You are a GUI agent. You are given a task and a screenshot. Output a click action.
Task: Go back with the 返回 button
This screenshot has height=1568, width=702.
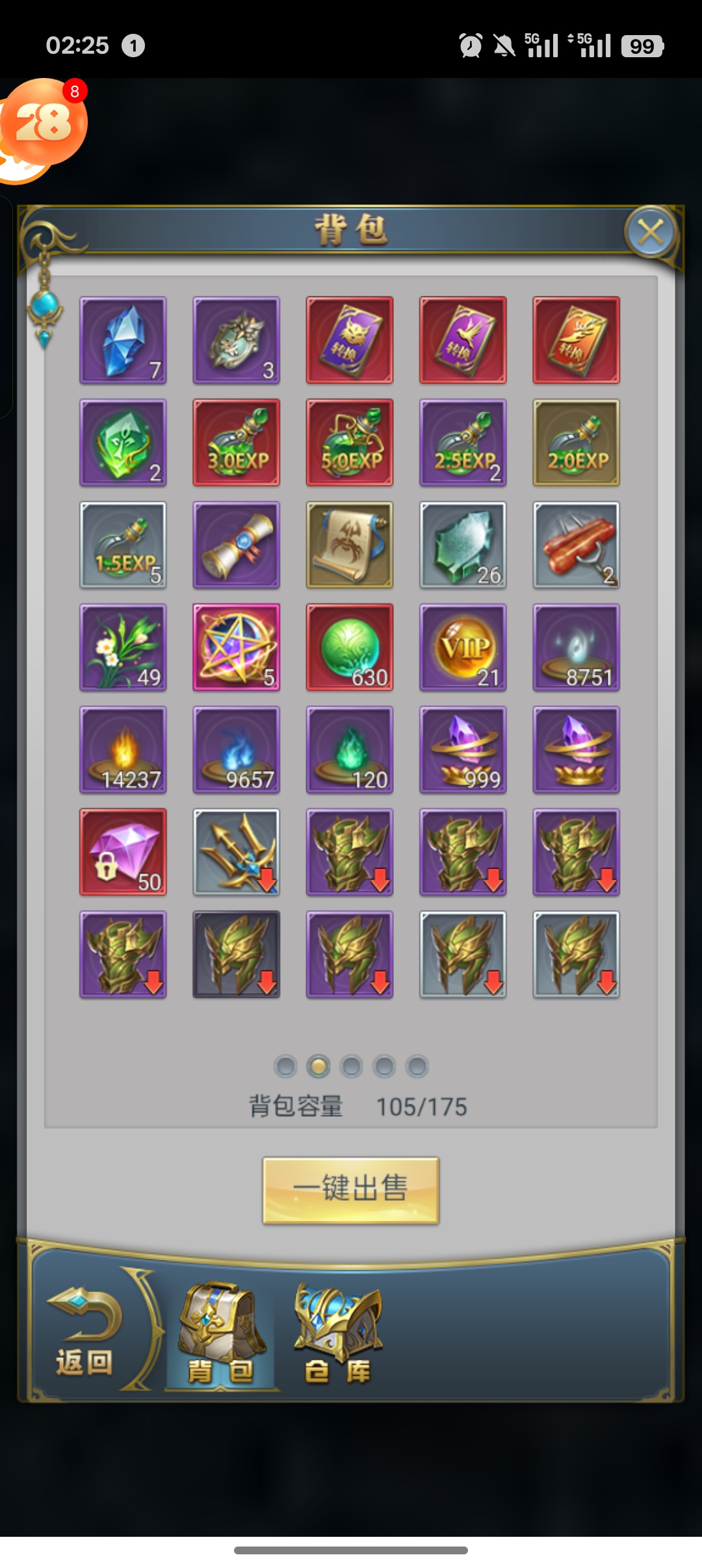coord(84,1333)
